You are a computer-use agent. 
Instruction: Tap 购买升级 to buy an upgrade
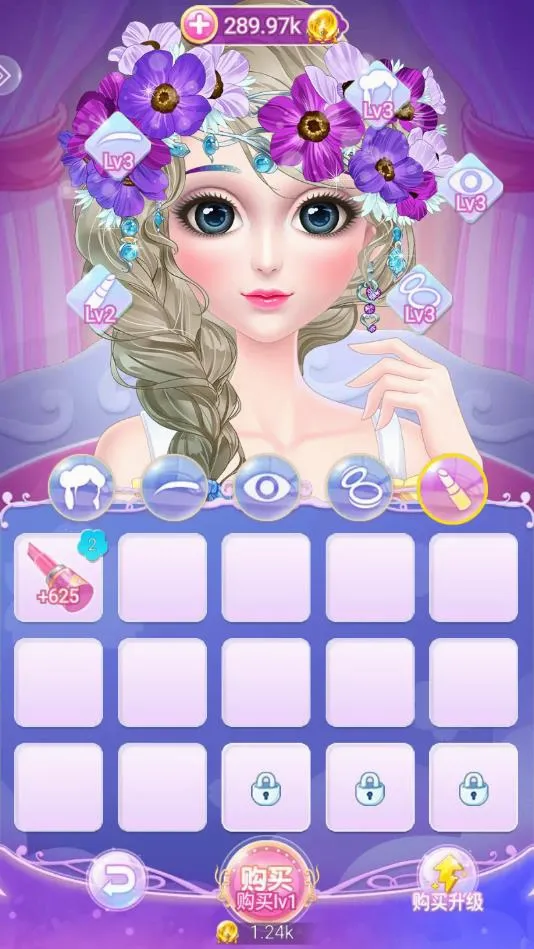(449, 884)
